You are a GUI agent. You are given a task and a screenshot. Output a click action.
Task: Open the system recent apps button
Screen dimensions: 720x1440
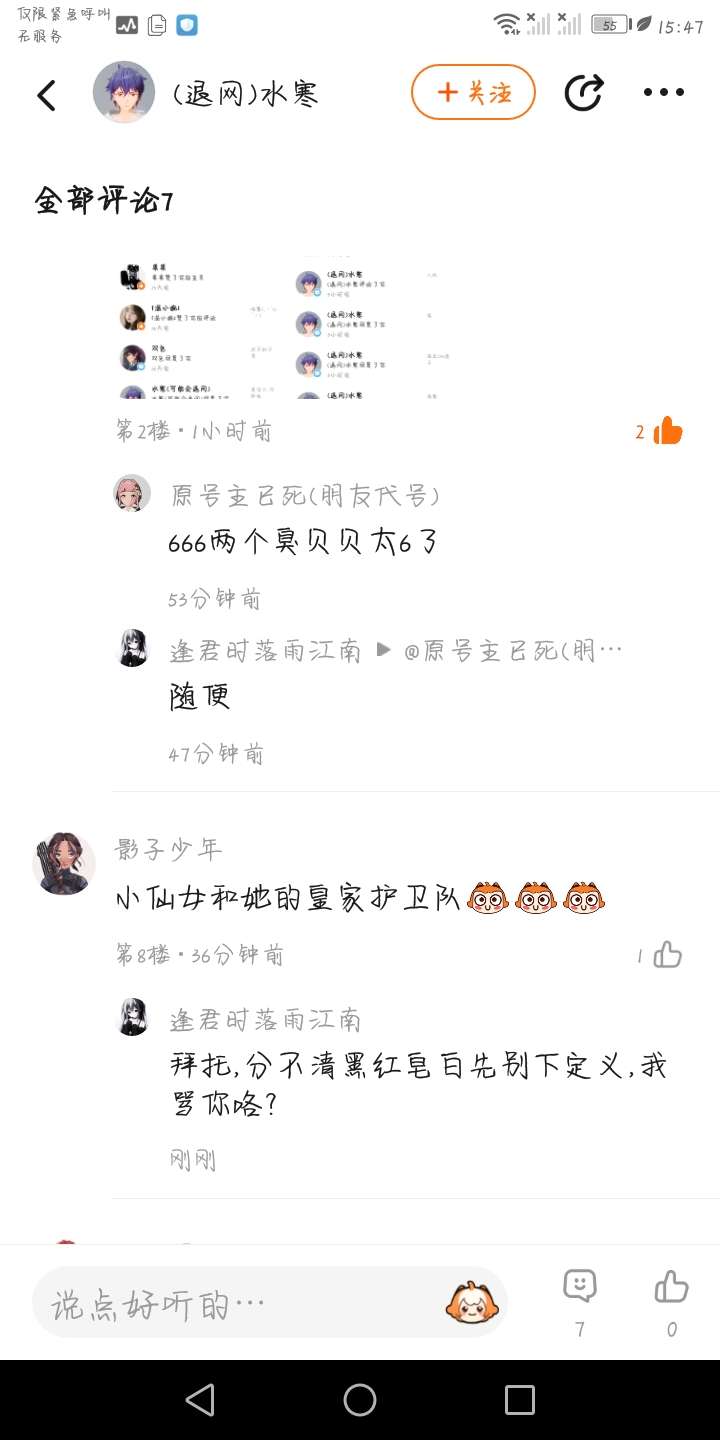pos(520,1400)
